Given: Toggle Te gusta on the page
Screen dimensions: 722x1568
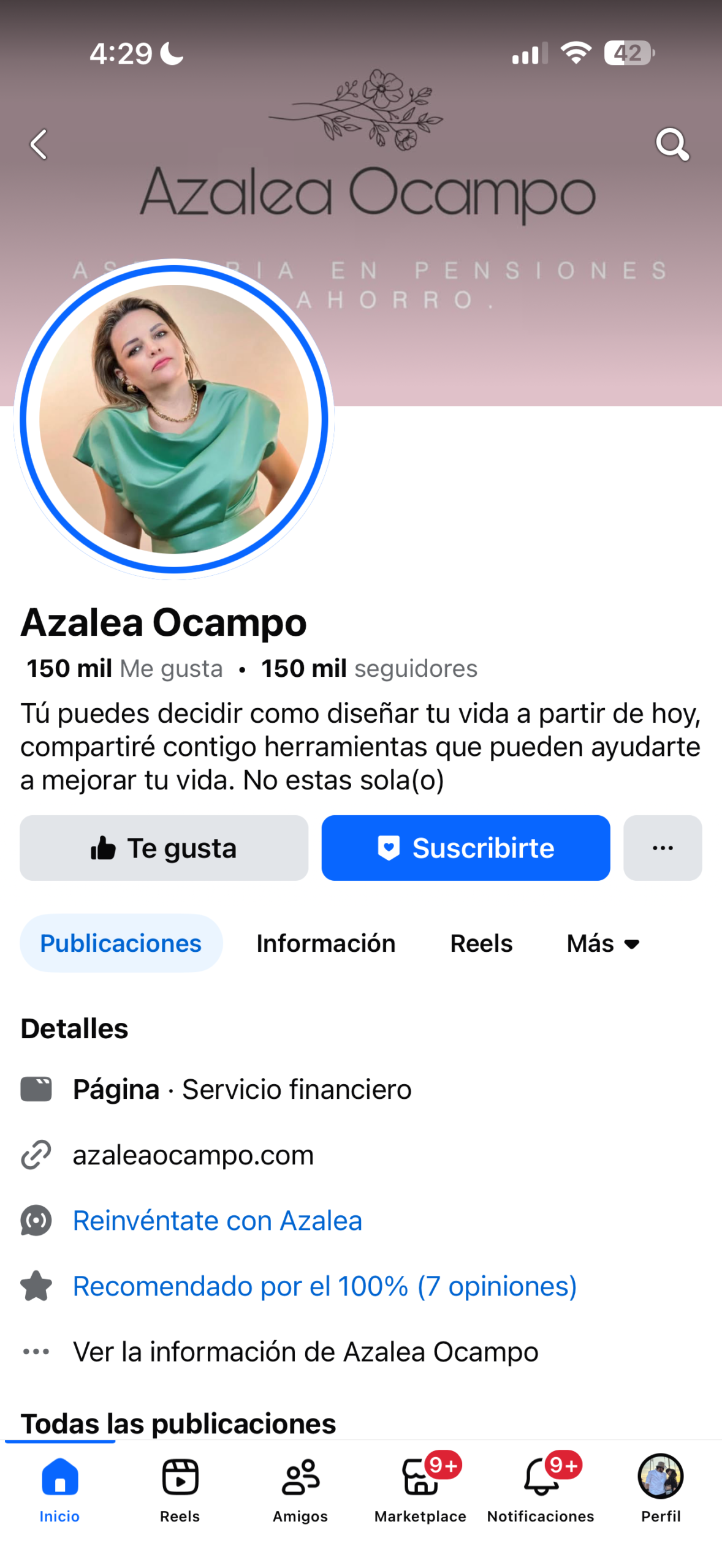Looking at the screenshot, I should tap(164, 848).
